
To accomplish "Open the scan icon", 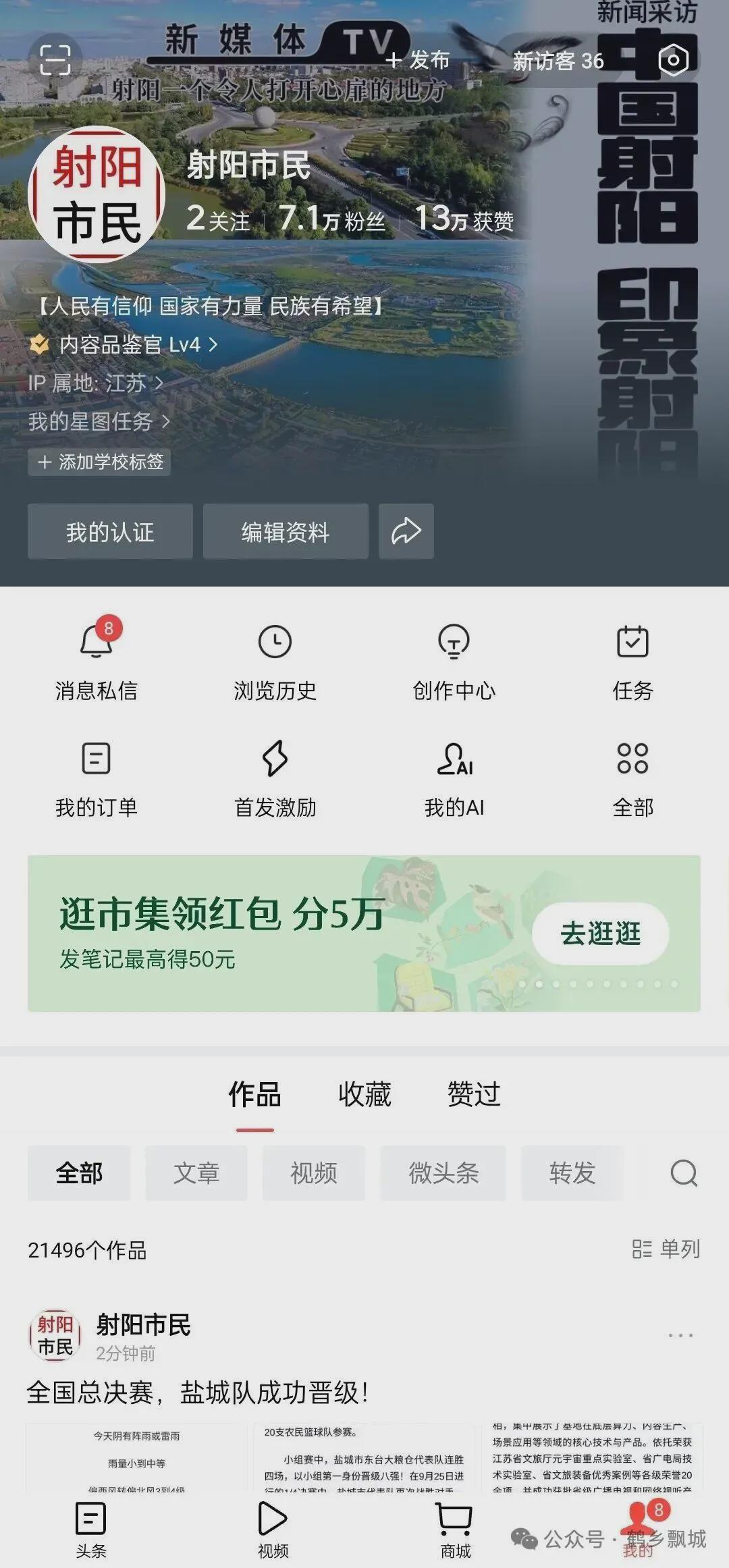I will click(x=55, y=60).
